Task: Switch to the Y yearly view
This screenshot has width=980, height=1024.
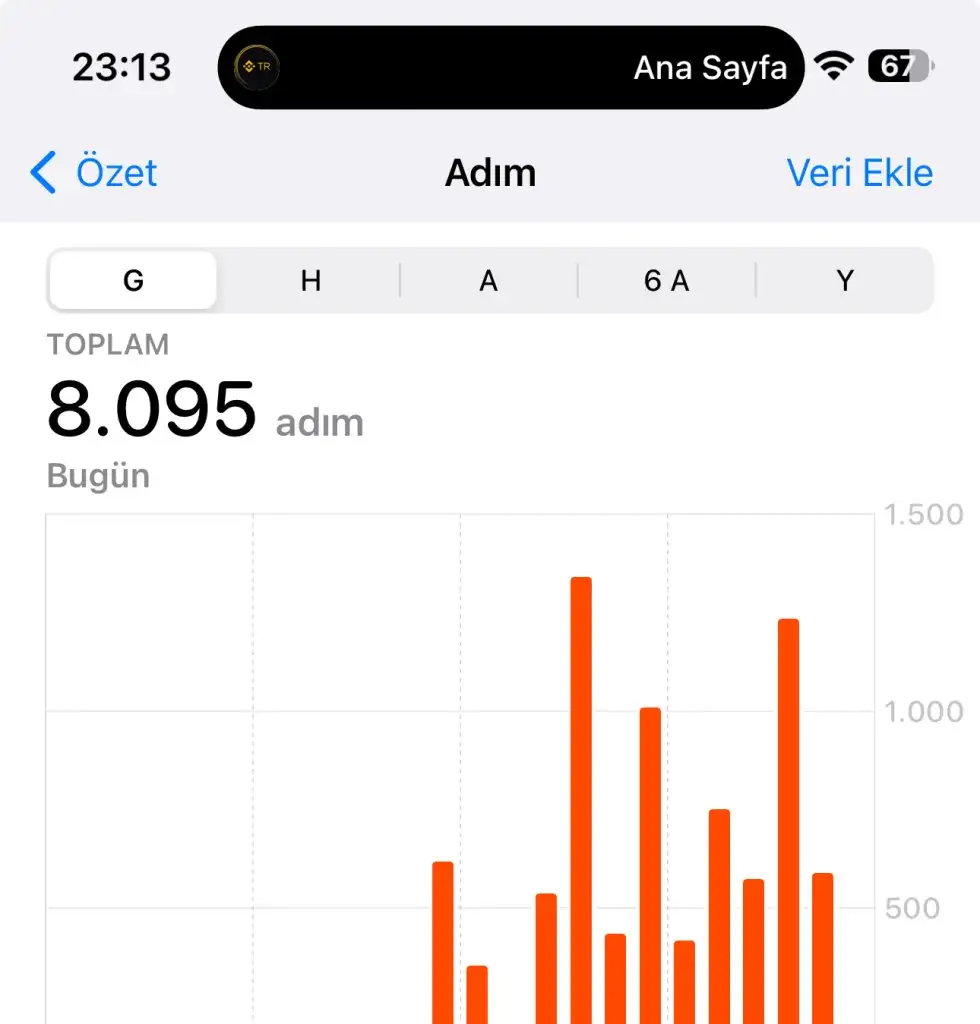Action: click(x=845, y=281)
